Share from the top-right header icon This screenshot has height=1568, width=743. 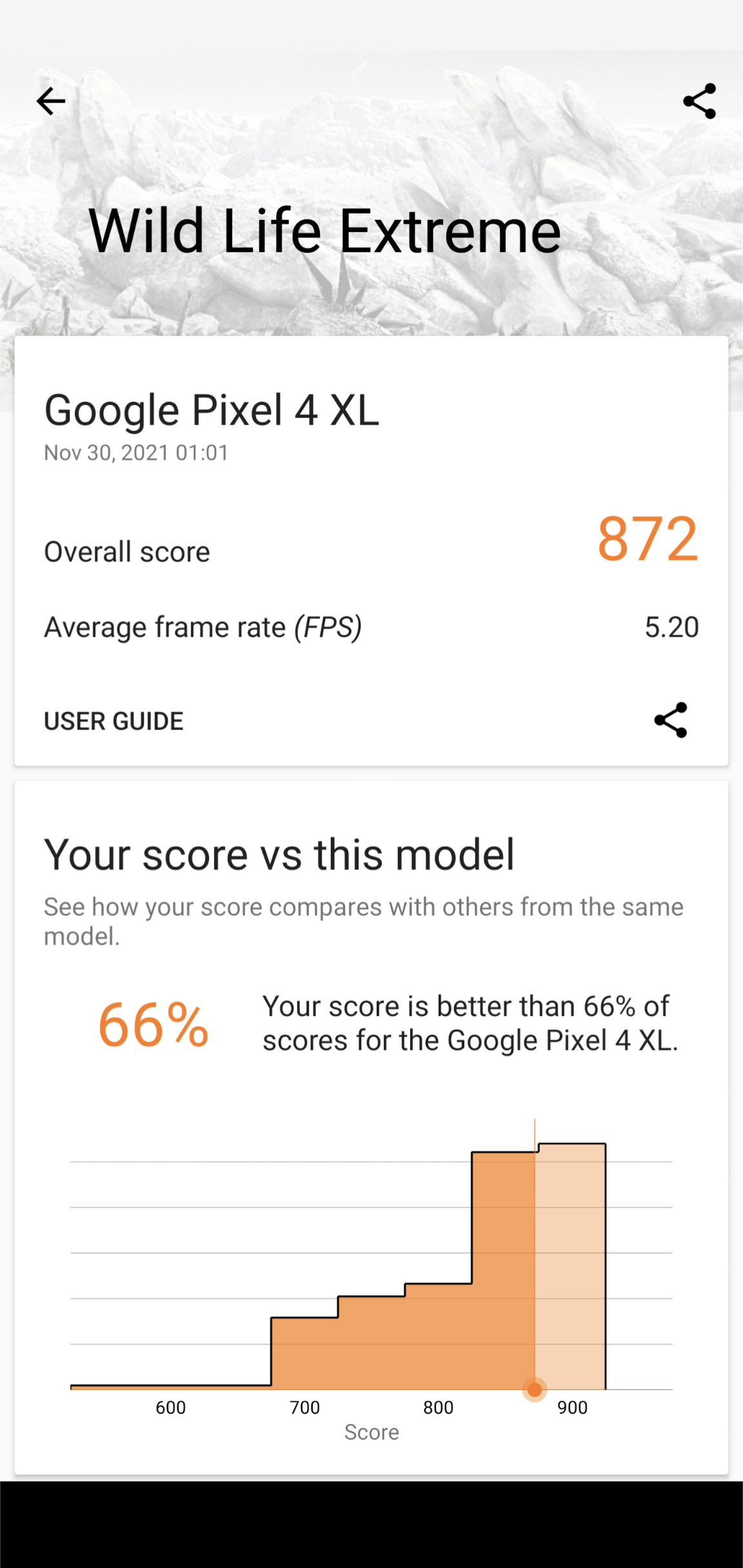tap(699, 101)
